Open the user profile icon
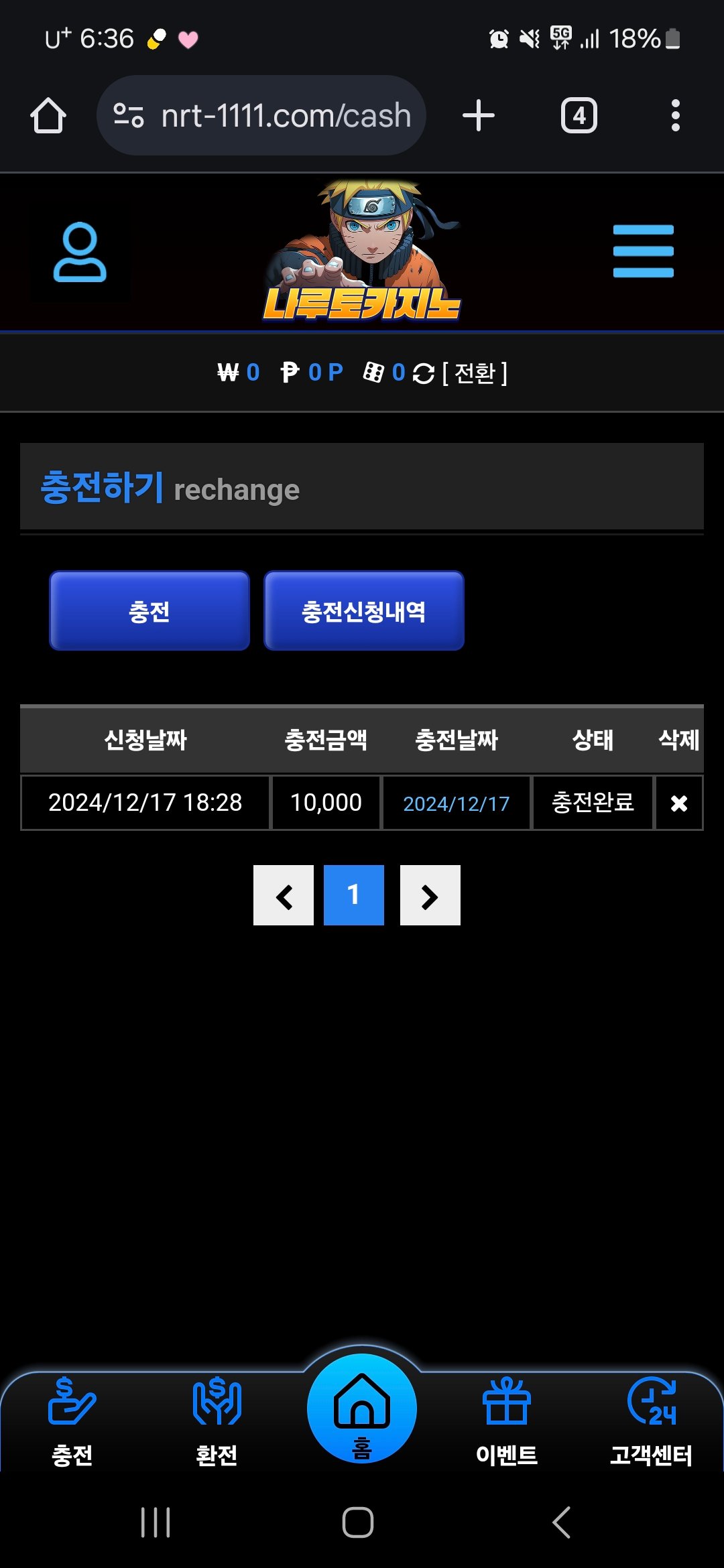The height and width of the screenshot is (1568, 724). [x=80, y=252]
